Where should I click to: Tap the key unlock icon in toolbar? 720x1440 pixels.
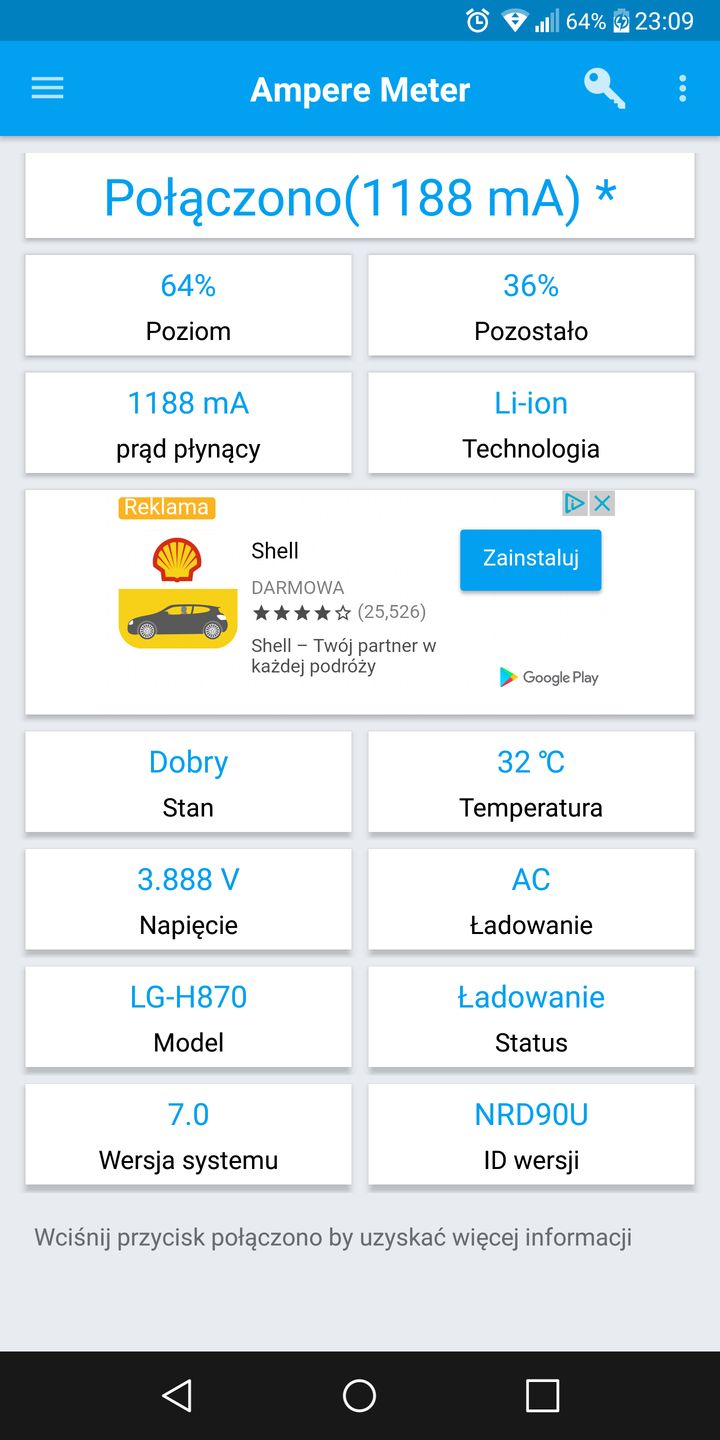click(x=605, y=88)
